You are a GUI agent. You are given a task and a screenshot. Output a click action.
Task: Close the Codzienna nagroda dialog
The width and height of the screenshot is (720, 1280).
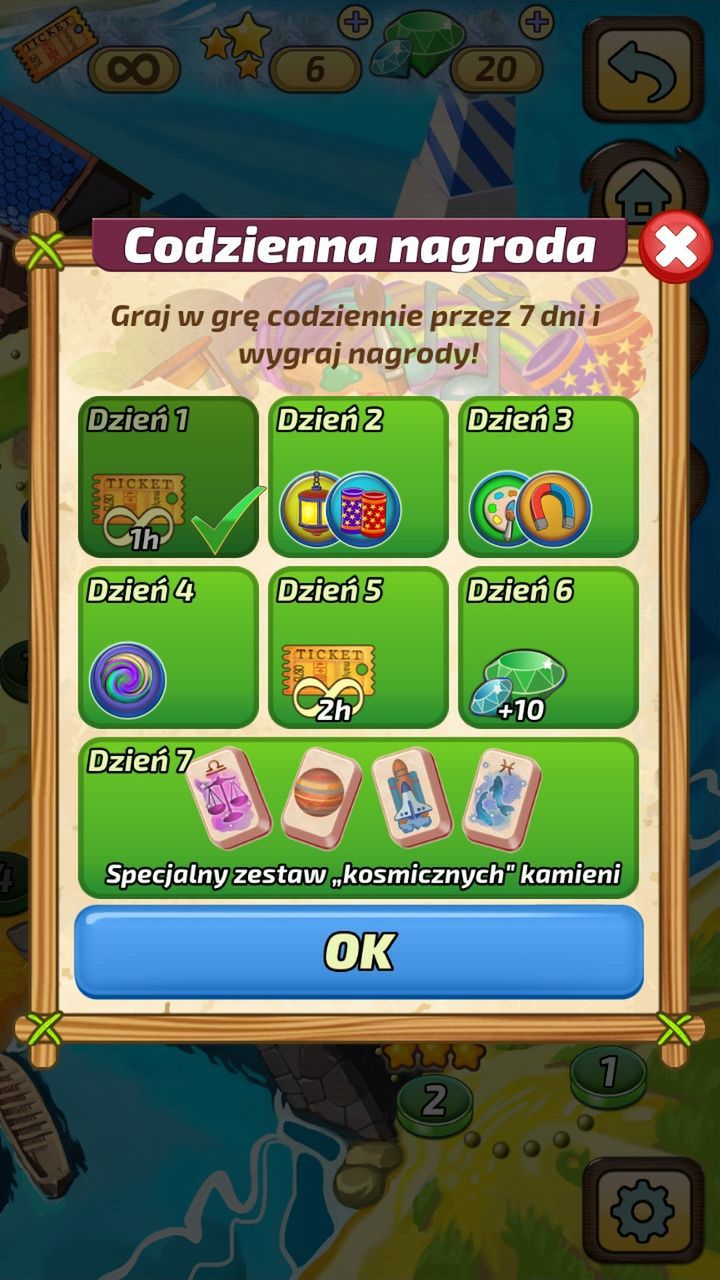[x=675, y=248]
